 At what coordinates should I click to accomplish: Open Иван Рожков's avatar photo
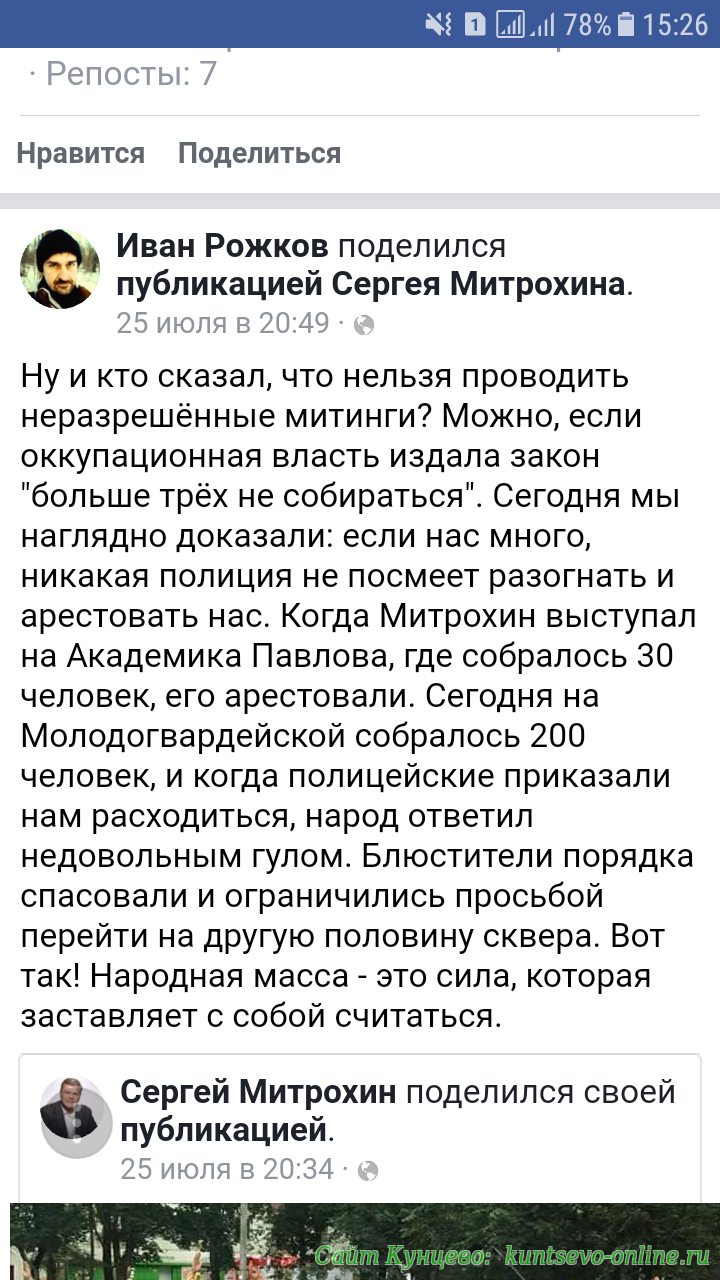60,268
